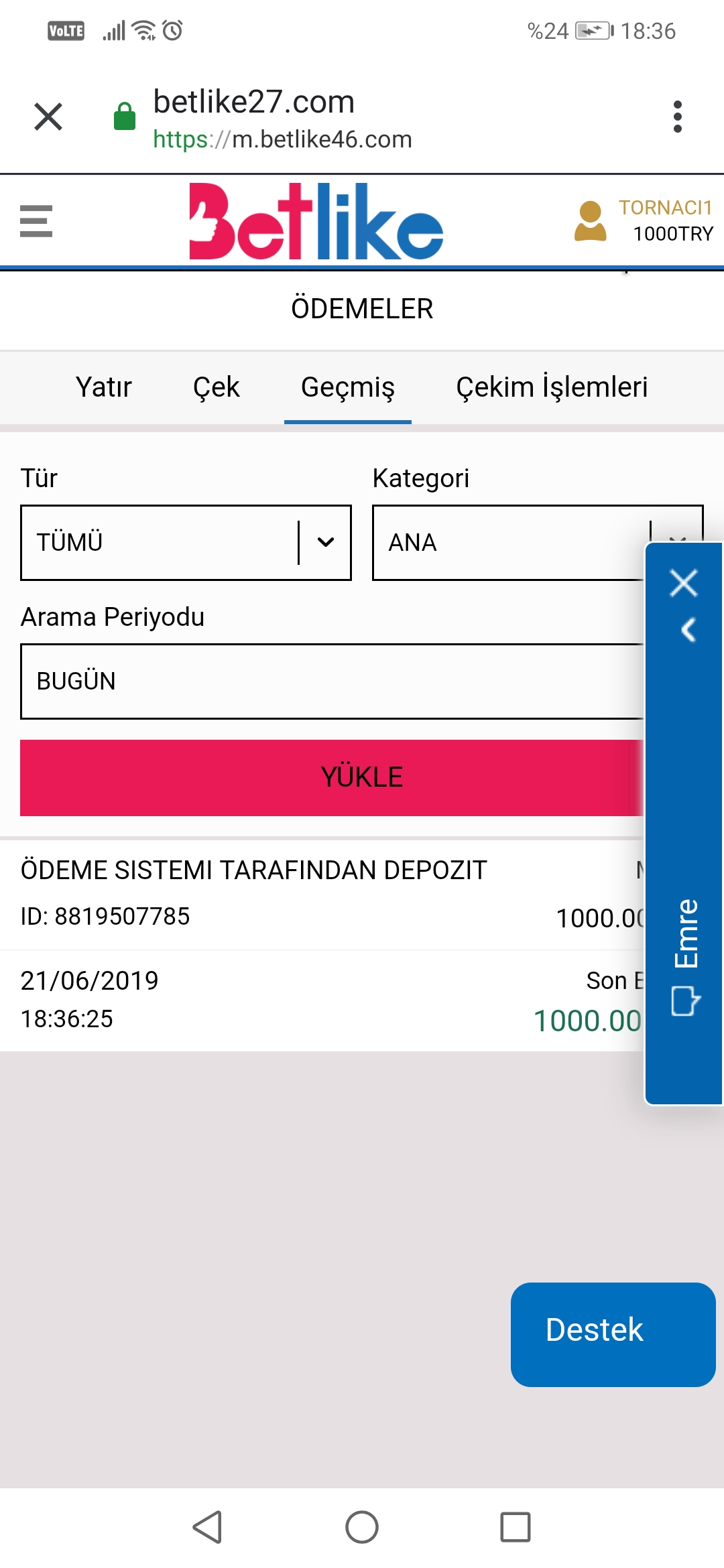Screen dimensions: 724x1568
Task: Go to the system home screen
Action: tap(362, 1527)
